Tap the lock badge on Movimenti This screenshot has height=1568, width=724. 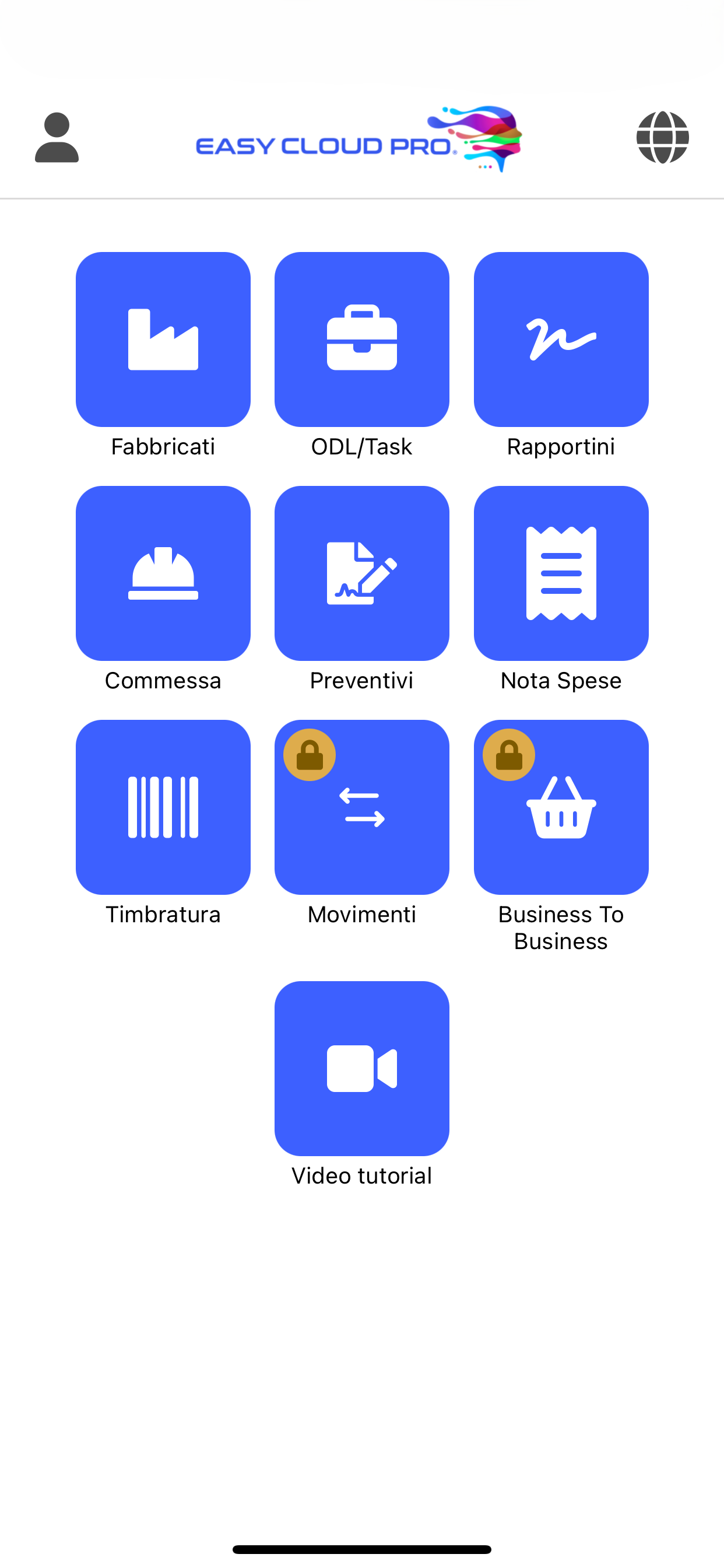tap(310, 754)
